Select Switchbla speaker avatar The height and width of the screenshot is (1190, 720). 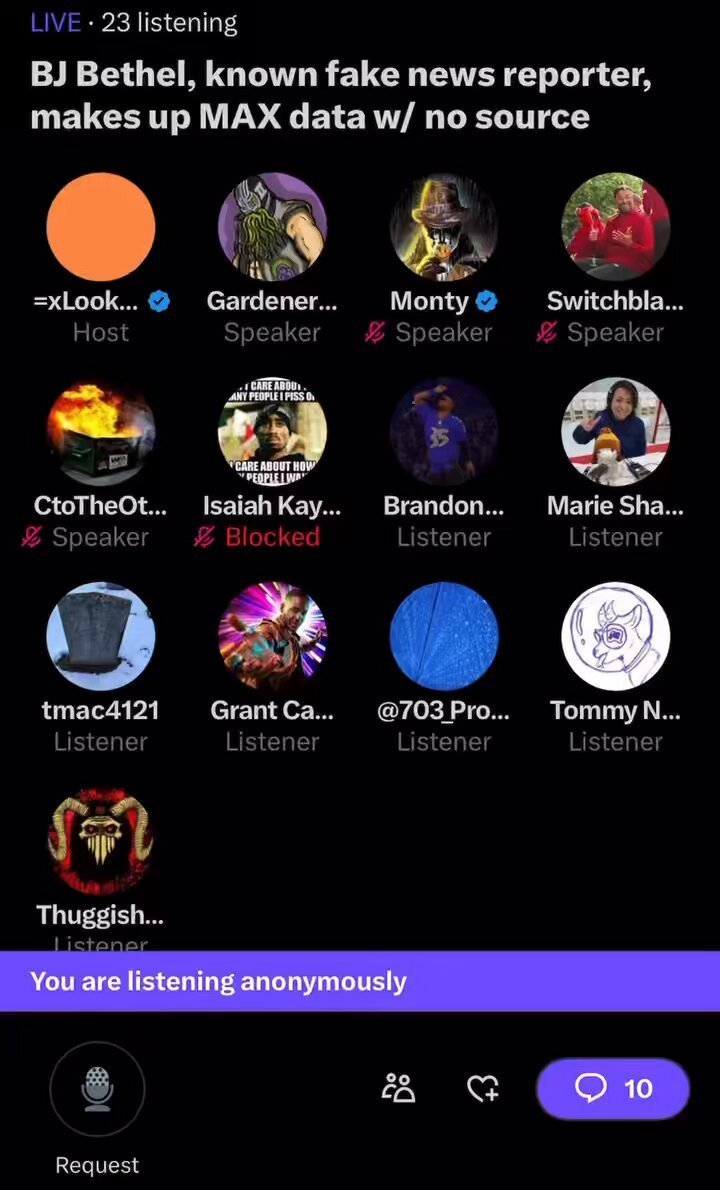(615, 227)
